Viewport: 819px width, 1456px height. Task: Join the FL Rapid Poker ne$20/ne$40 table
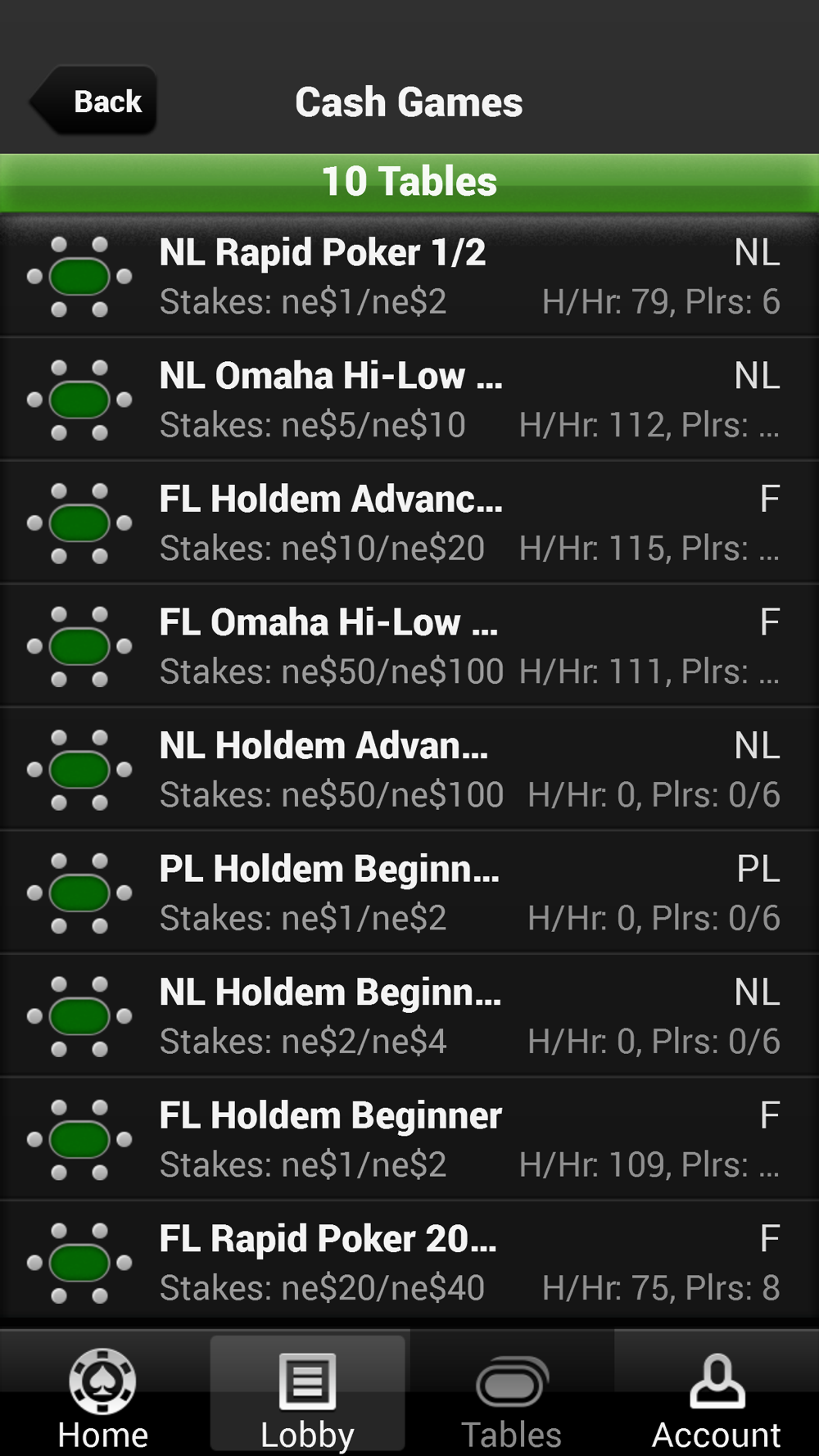tap(409, 1262)
